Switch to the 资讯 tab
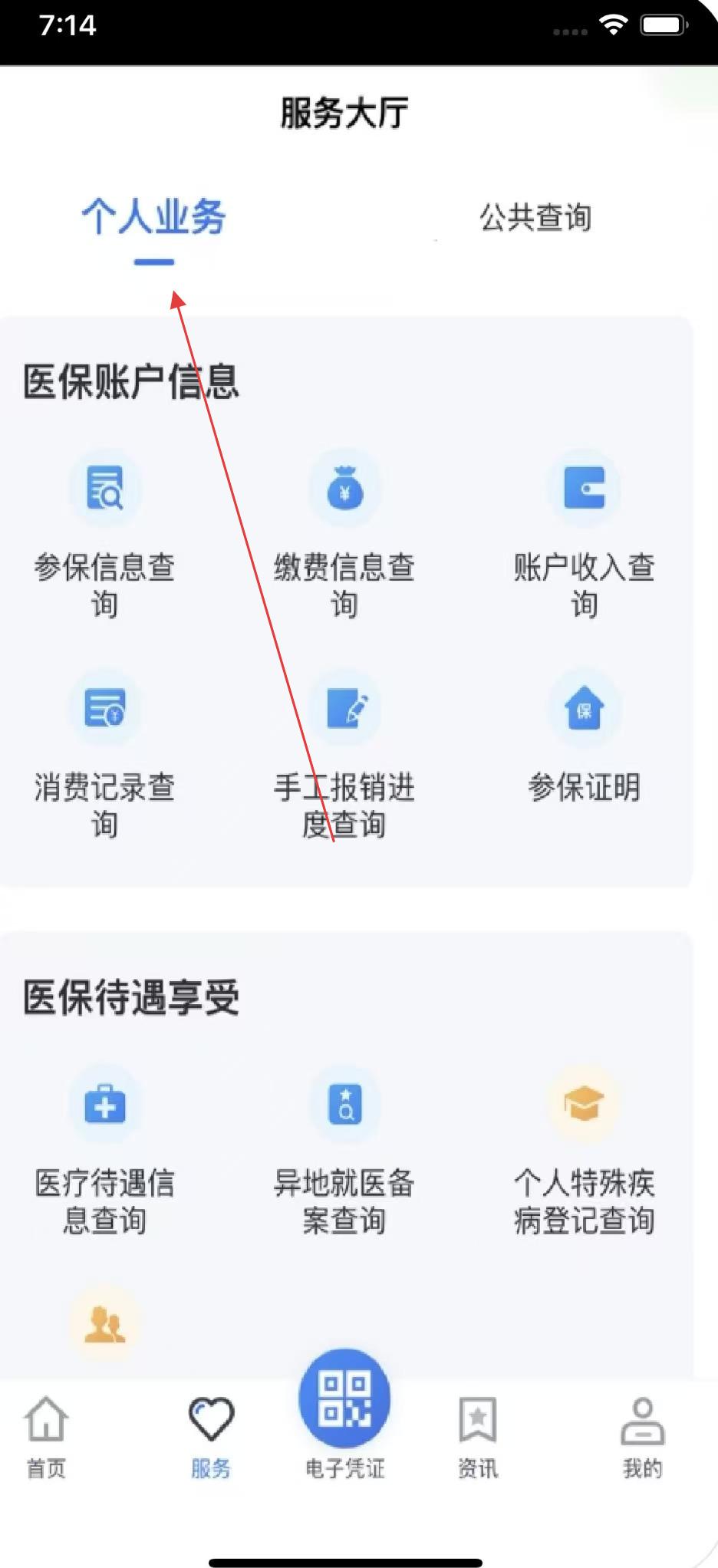The image size is (718, 1568). [x=478, y=1436]
